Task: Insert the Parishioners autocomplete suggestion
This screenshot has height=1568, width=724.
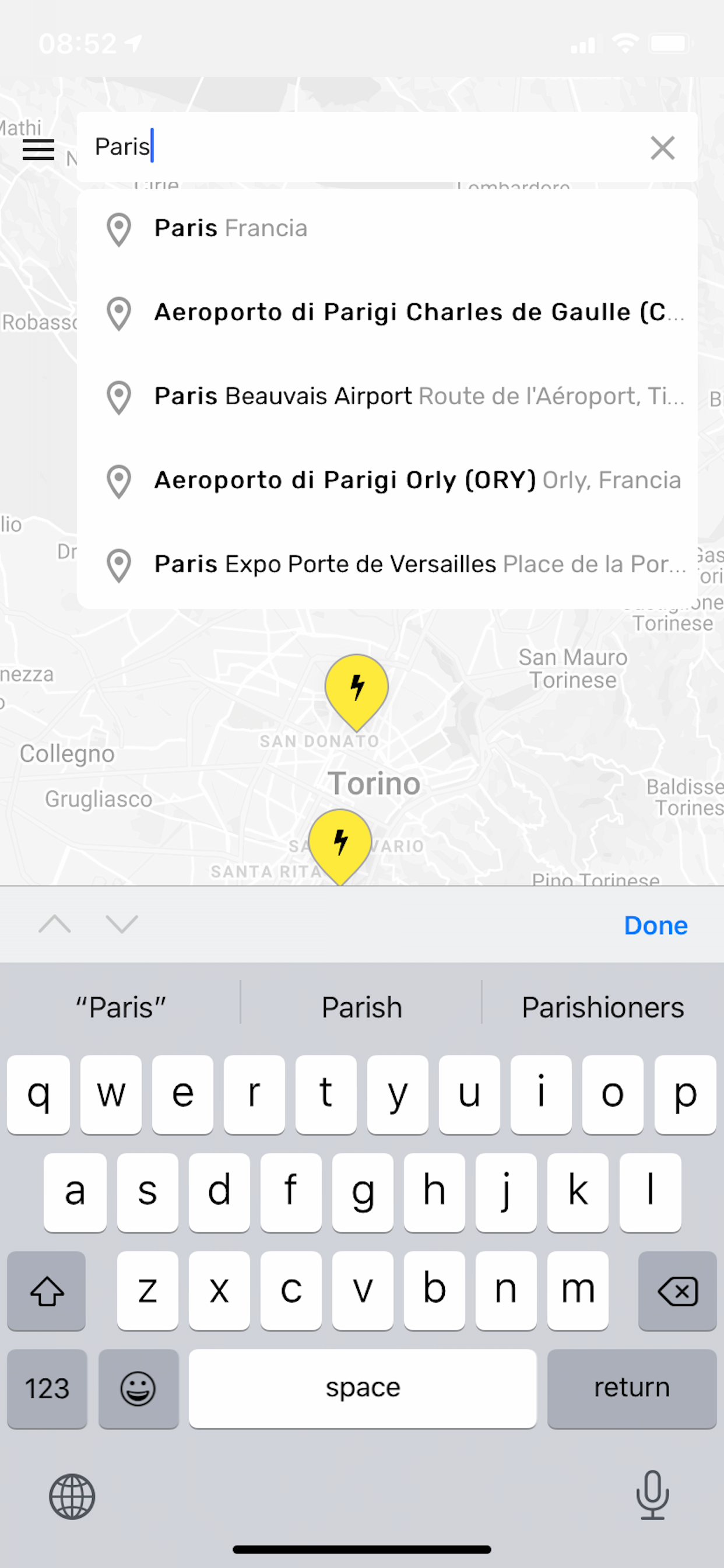Action: pos(602,1008)
